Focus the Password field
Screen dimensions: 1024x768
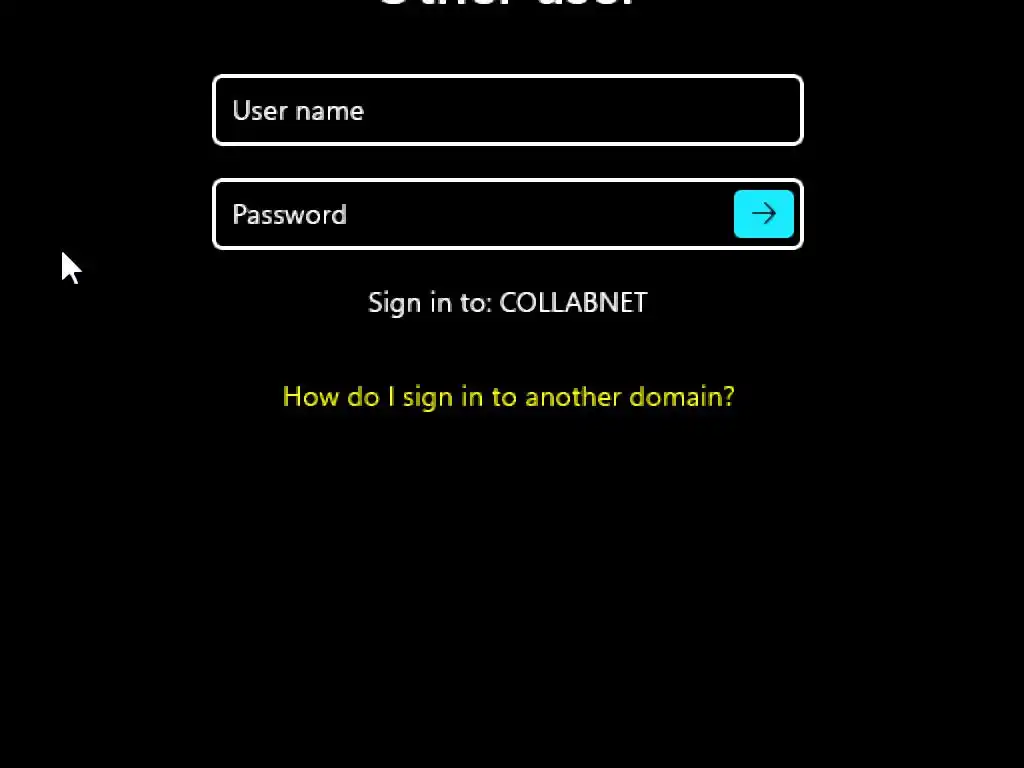pos(470,214)
